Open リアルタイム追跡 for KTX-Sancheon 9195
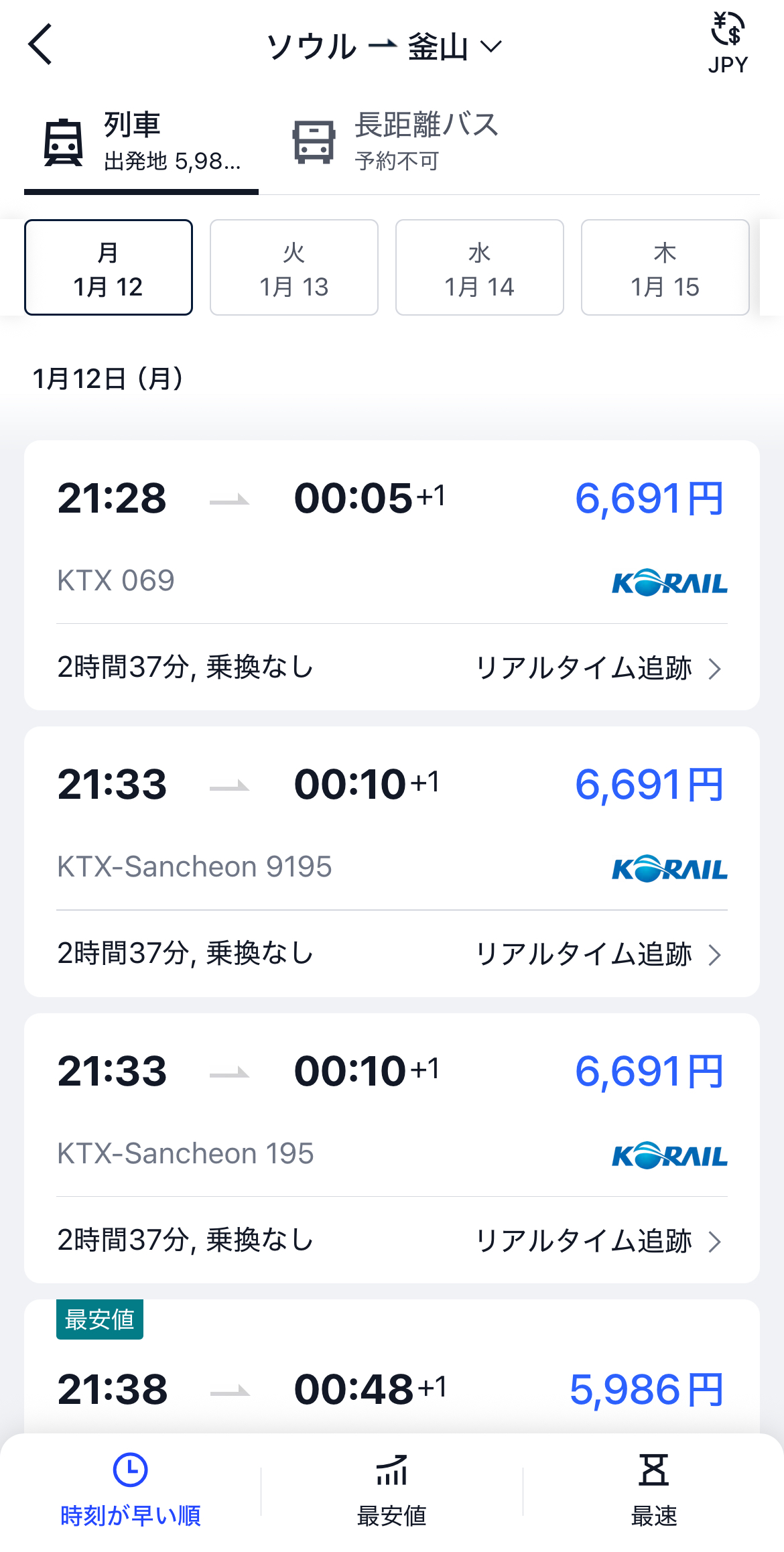784x1552 pixels. (598, 954)
